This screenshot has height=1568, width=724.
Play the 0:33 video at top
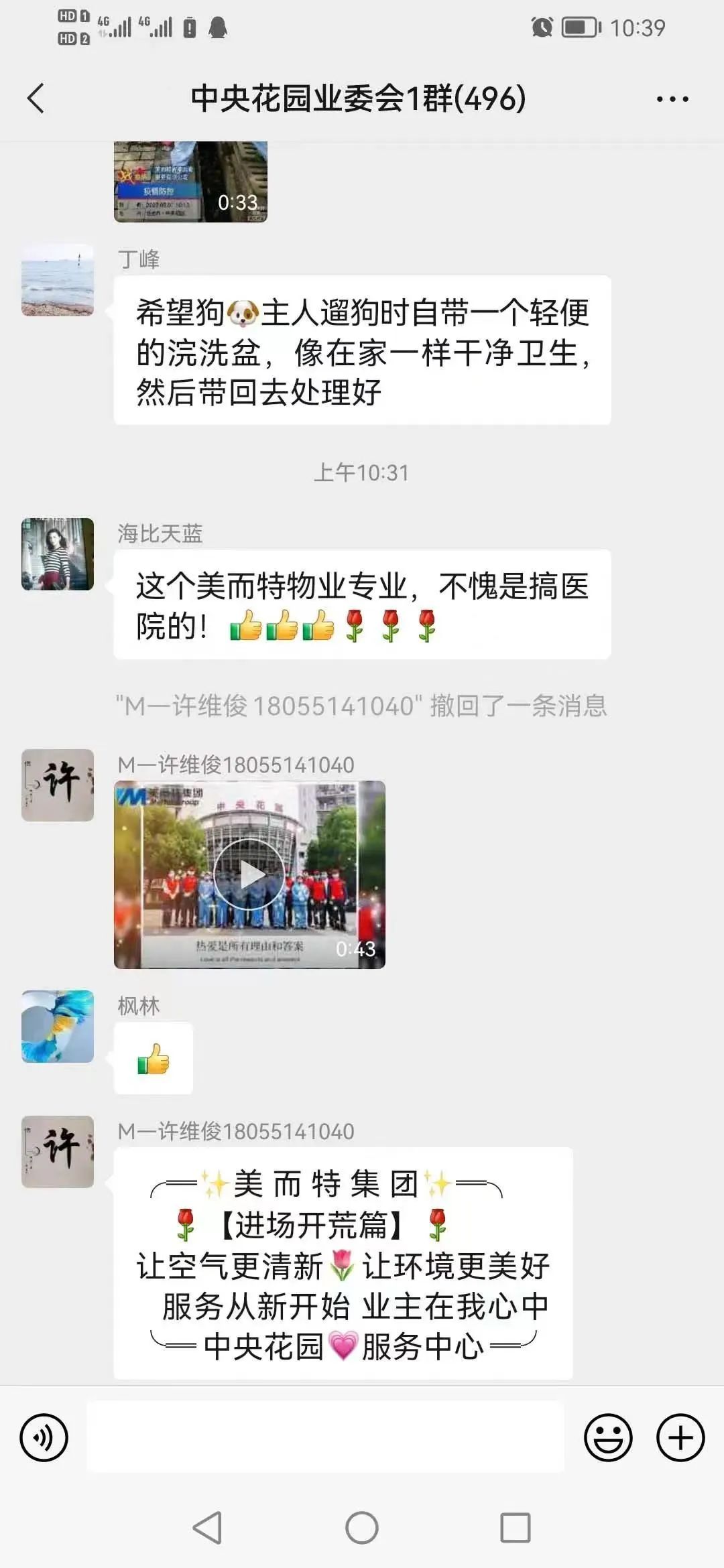[x=190, y=181]
